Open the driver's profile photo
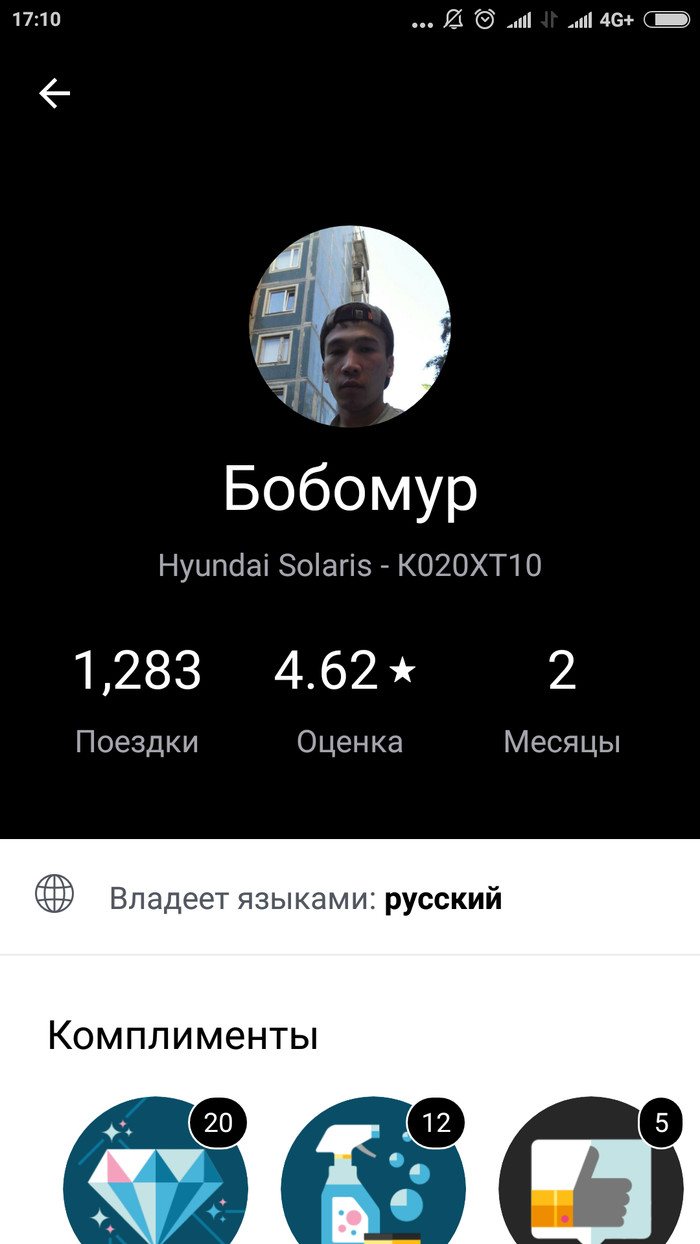This screenshot has height=1244, width=700. click(x=349, y=327)
